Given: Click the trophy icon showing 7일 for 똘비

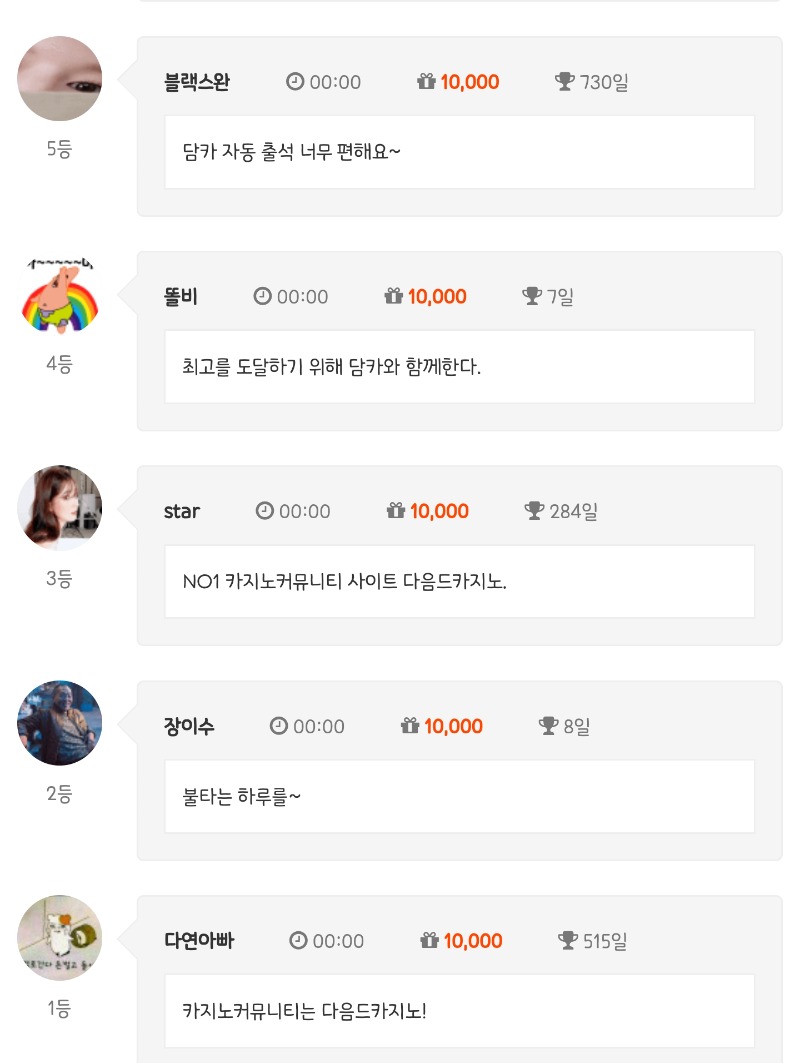Looking at the screenshot, I should pyautogui.click(x=531, y=296).
